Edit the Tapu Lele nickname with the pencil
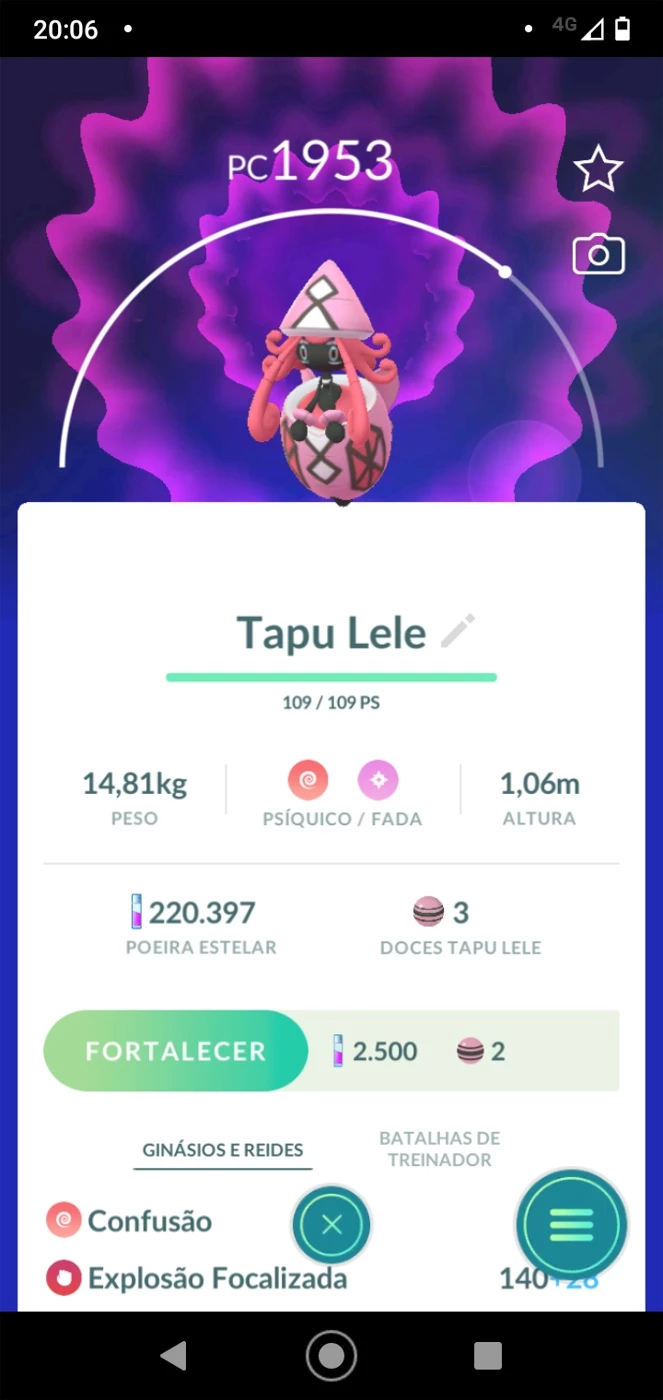This screenshot has height=1400, width=663. tap(458, 632)
